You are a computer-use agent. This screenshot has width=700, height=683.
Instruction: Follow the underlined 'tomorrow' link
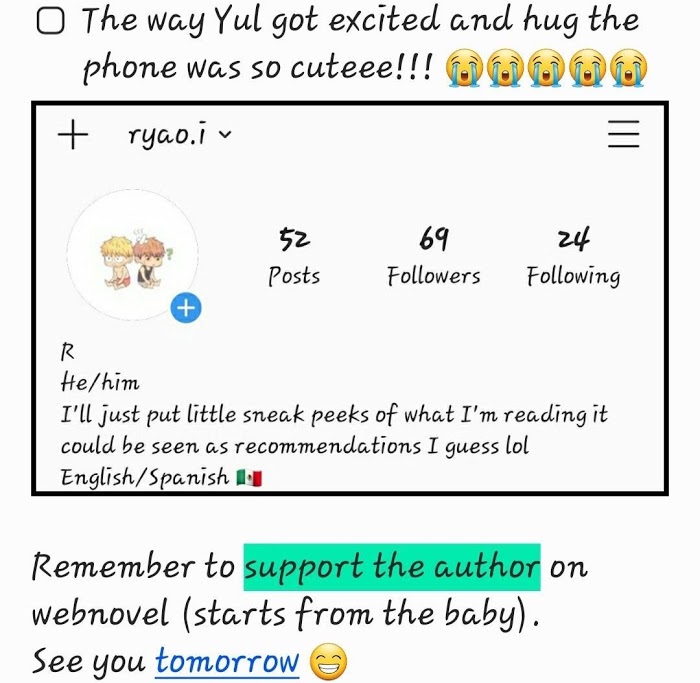pyautogui.click(x=227, y=661)
